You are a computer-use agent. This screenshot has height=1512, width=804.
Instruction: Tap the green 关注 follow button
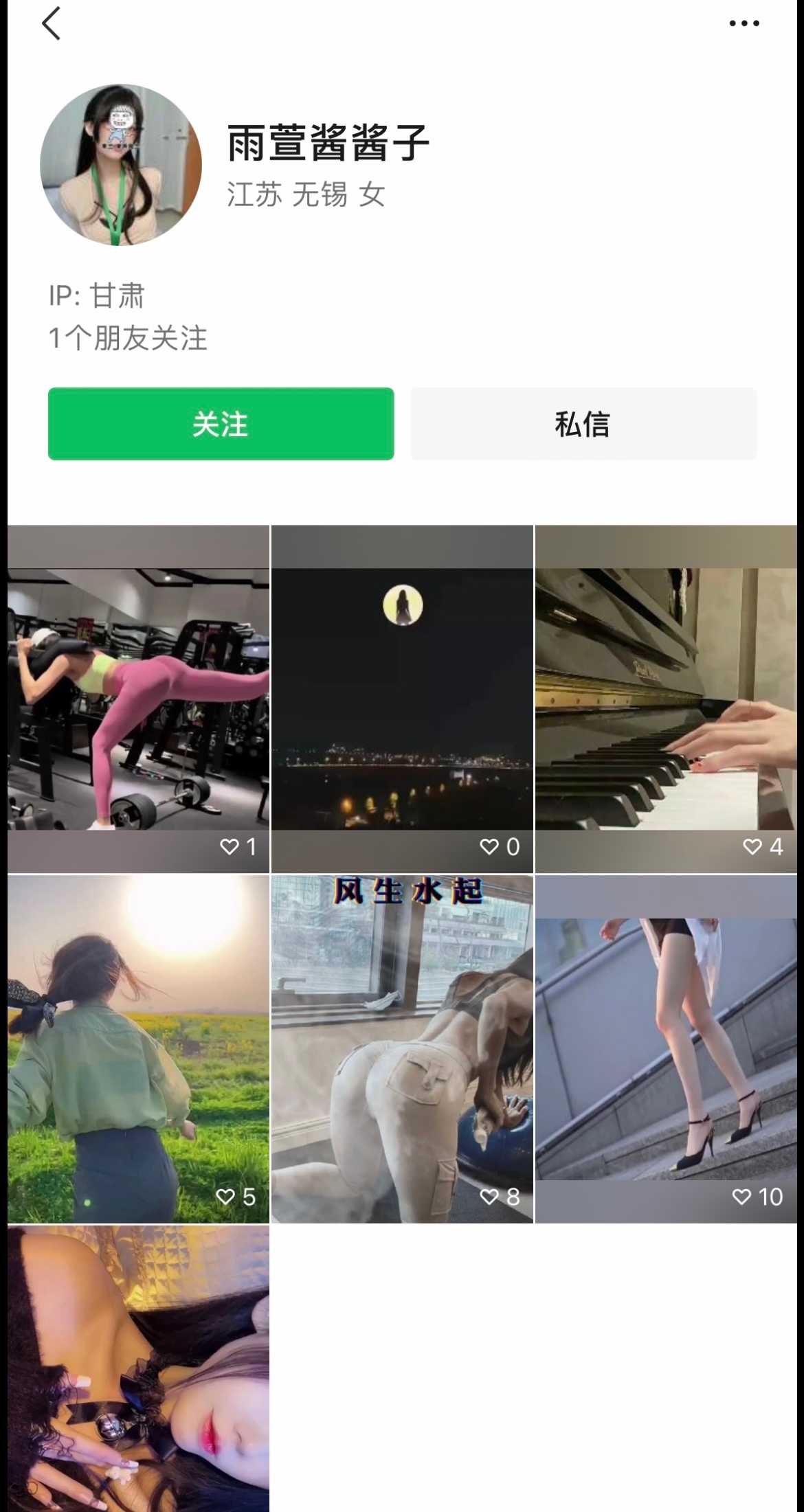[221, 424]
